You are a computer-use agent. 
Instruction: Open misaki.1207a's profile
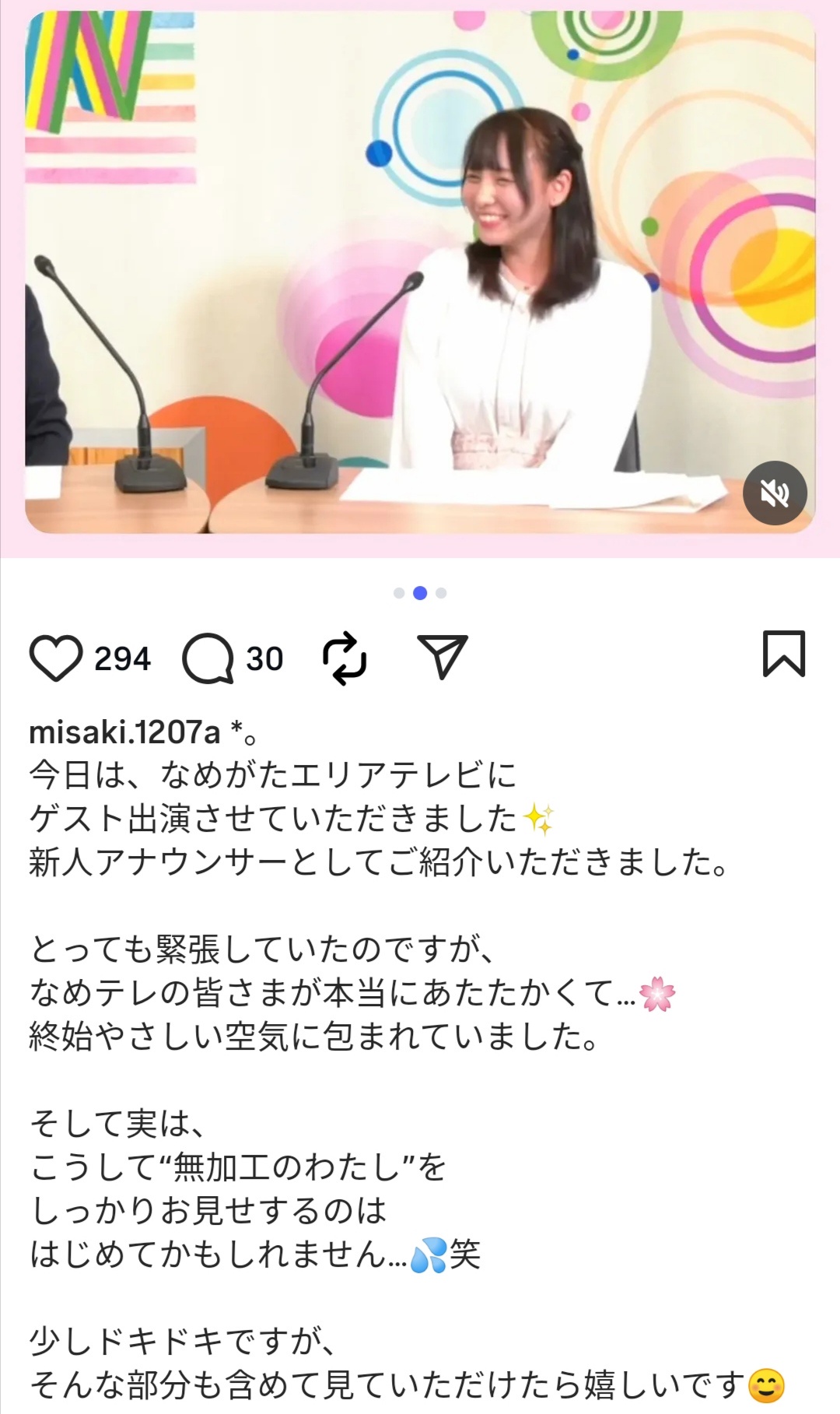[124, 732]
